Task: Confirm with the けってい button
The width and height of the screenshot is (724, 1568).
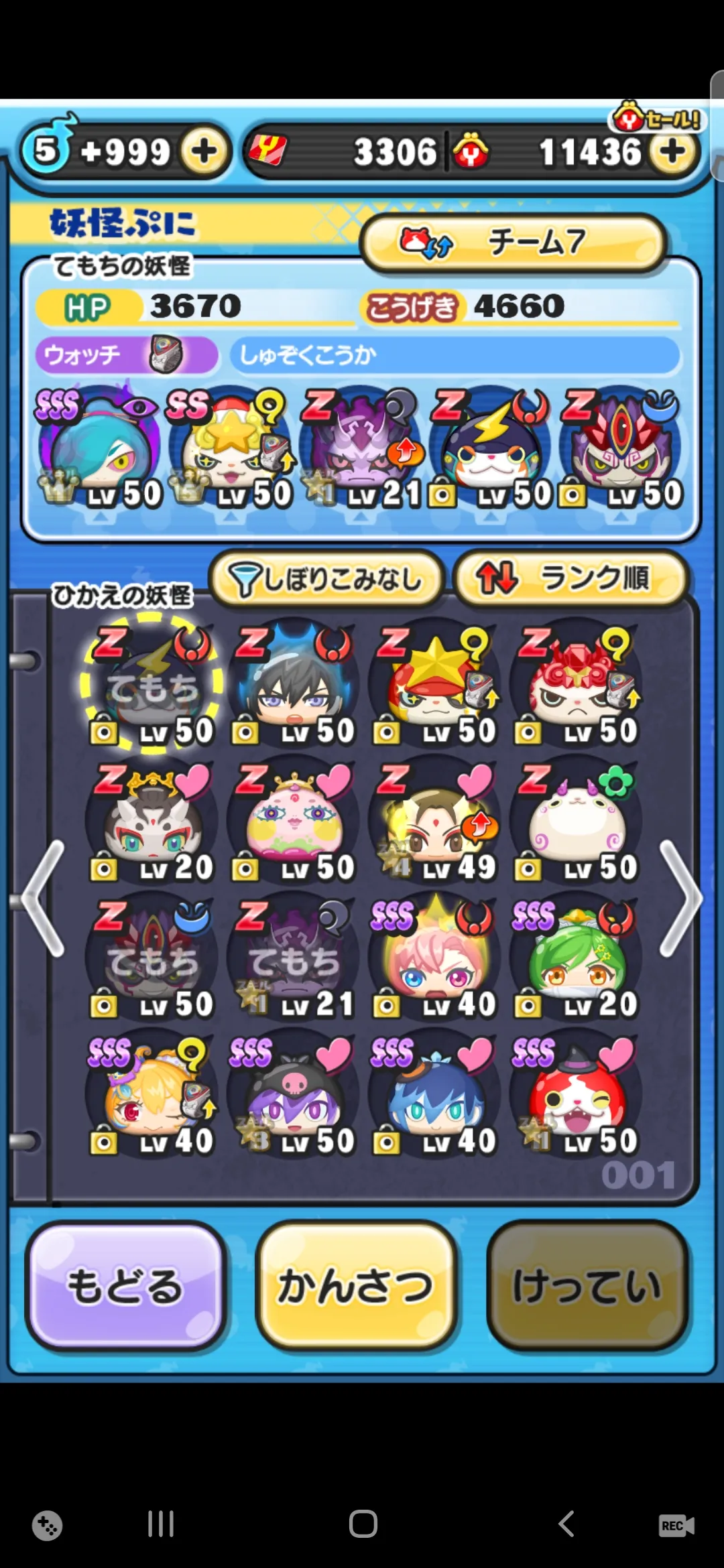Action: coord(588,1287)
